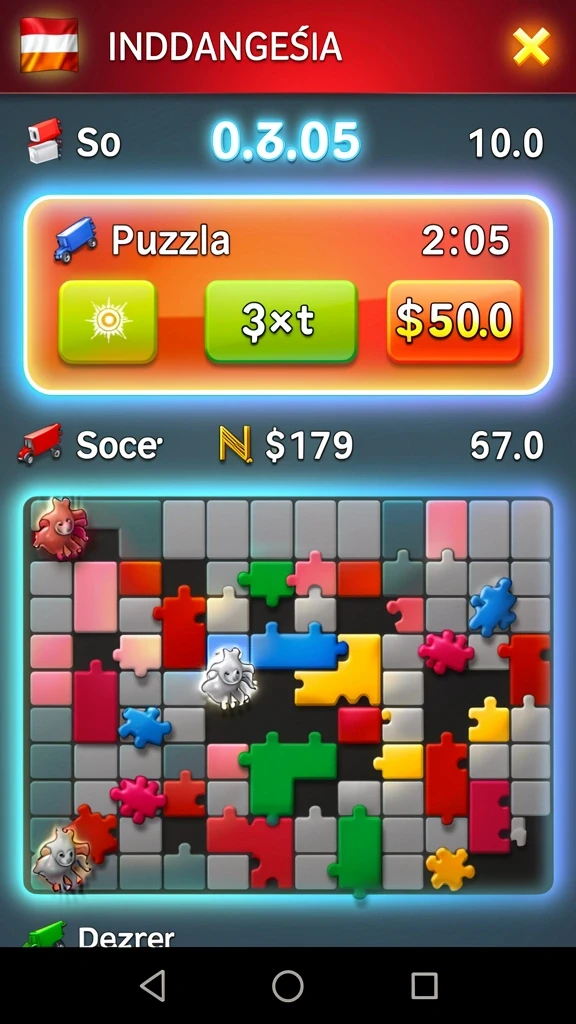Open recent apps overview

point(424,985)
